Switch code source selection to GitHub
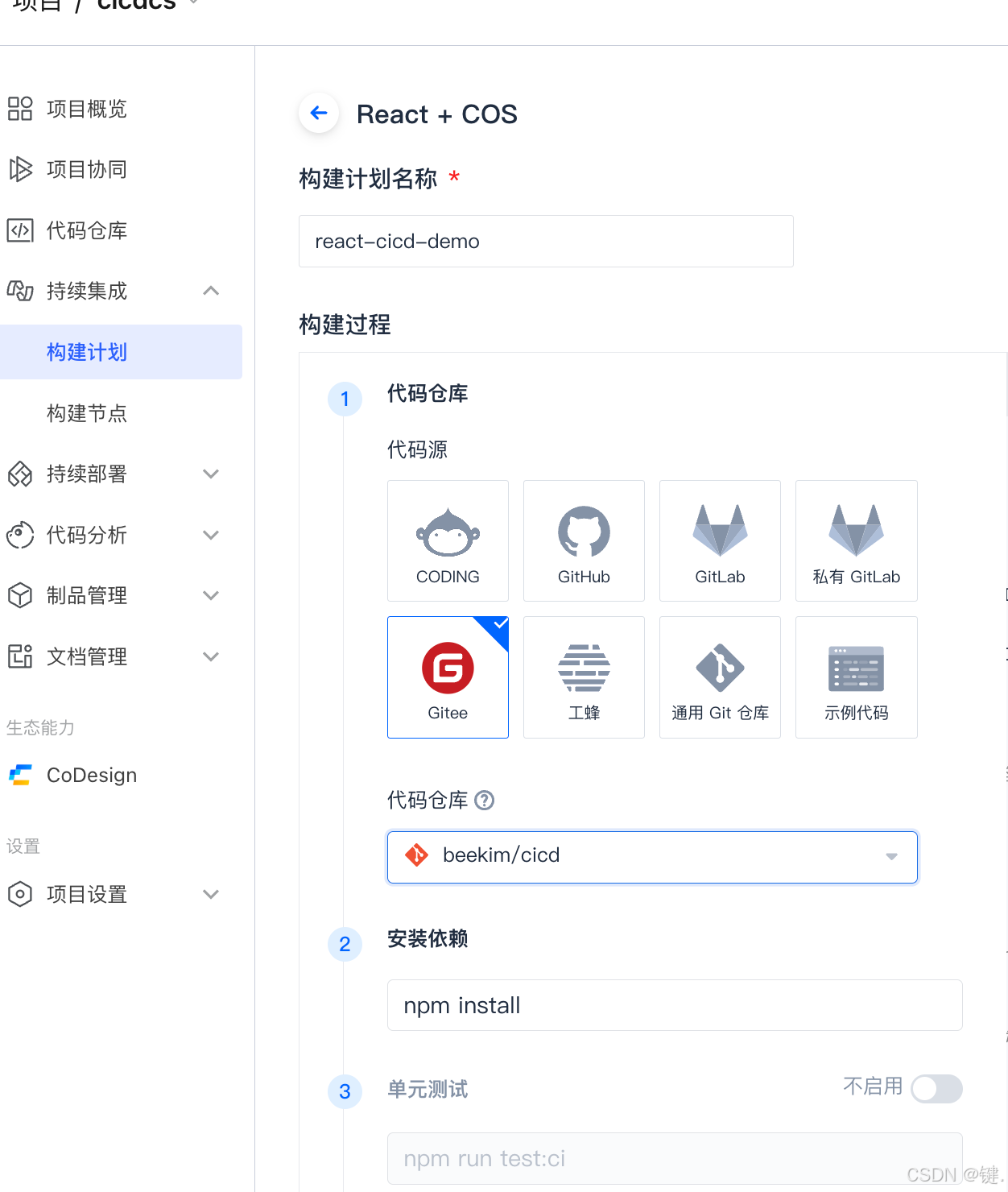Image resolution: width=1008 pixels, height=1192 pixels. pos(584,540)
